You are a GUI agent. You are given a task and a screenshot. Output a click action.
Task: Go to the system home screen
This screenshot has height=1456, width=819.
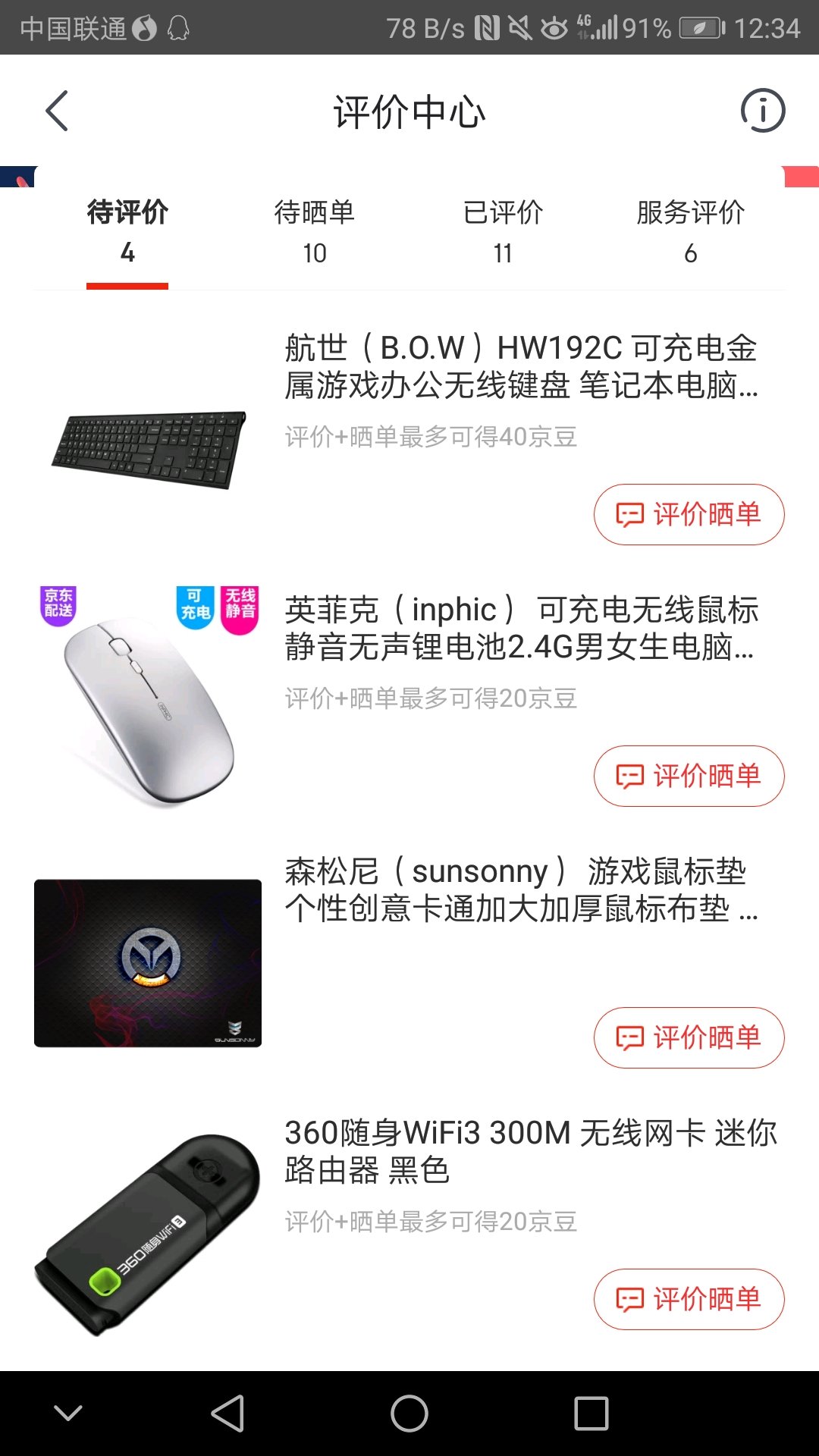[409, 1414]
